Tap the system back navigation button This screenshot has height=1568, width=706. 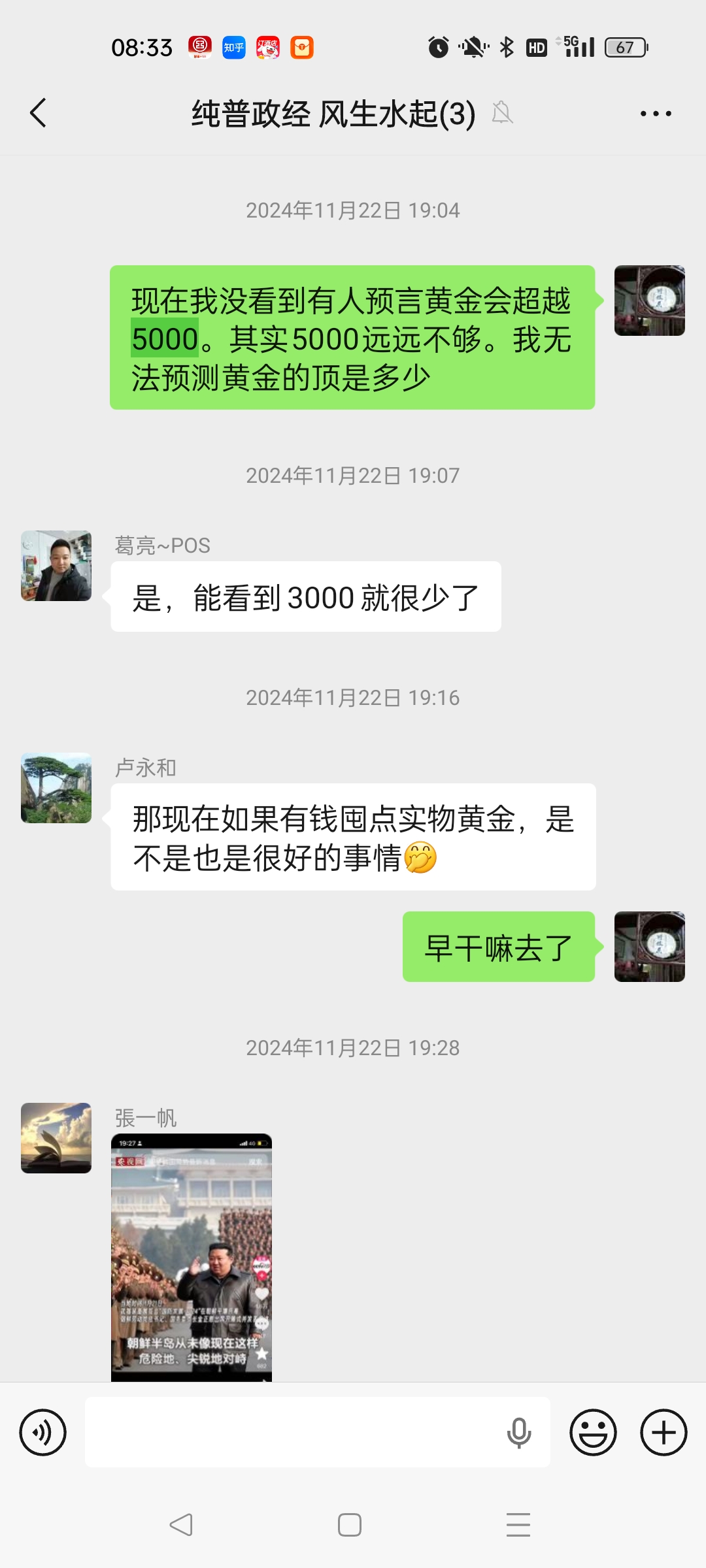coord(181,1525)
